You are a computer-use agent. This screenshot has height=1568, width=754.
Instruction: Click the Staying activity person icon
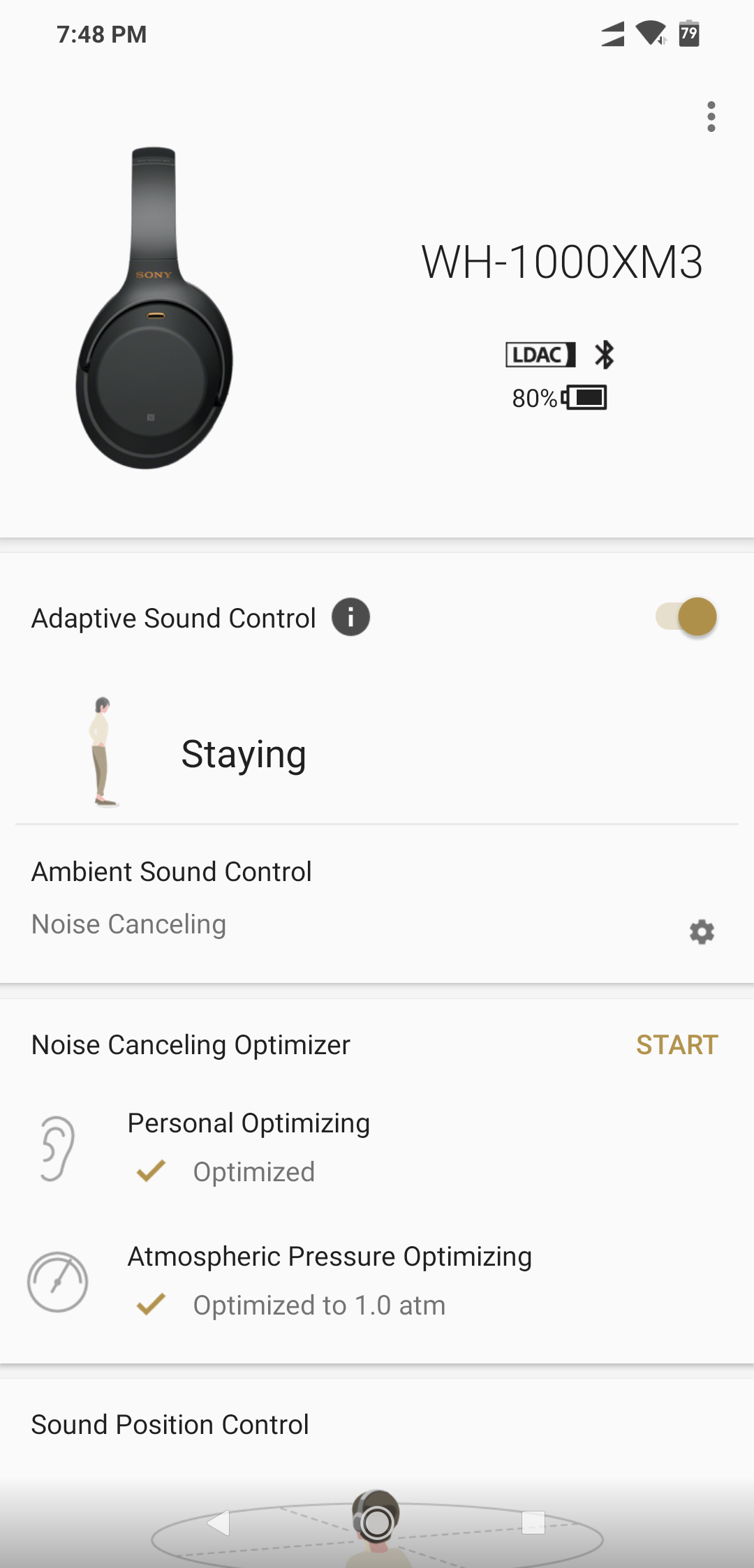(101, 752)
